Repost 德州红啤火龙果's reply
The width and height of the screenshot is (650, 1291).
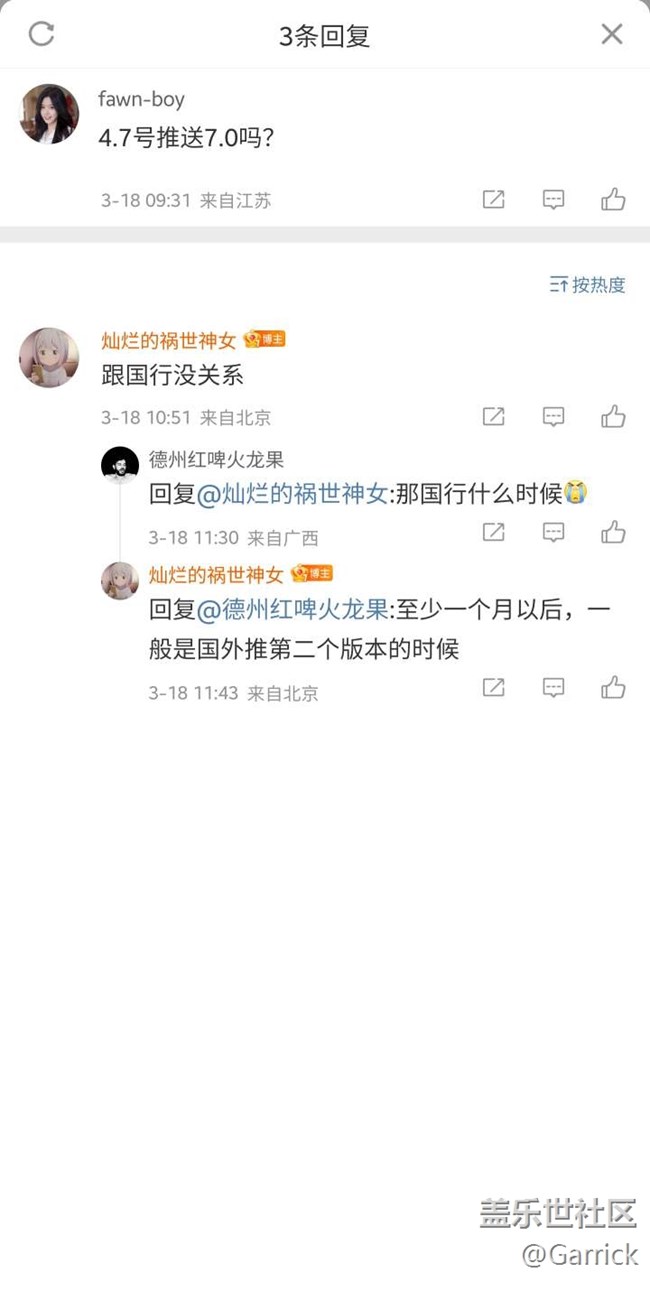click(x=493, y=533)
